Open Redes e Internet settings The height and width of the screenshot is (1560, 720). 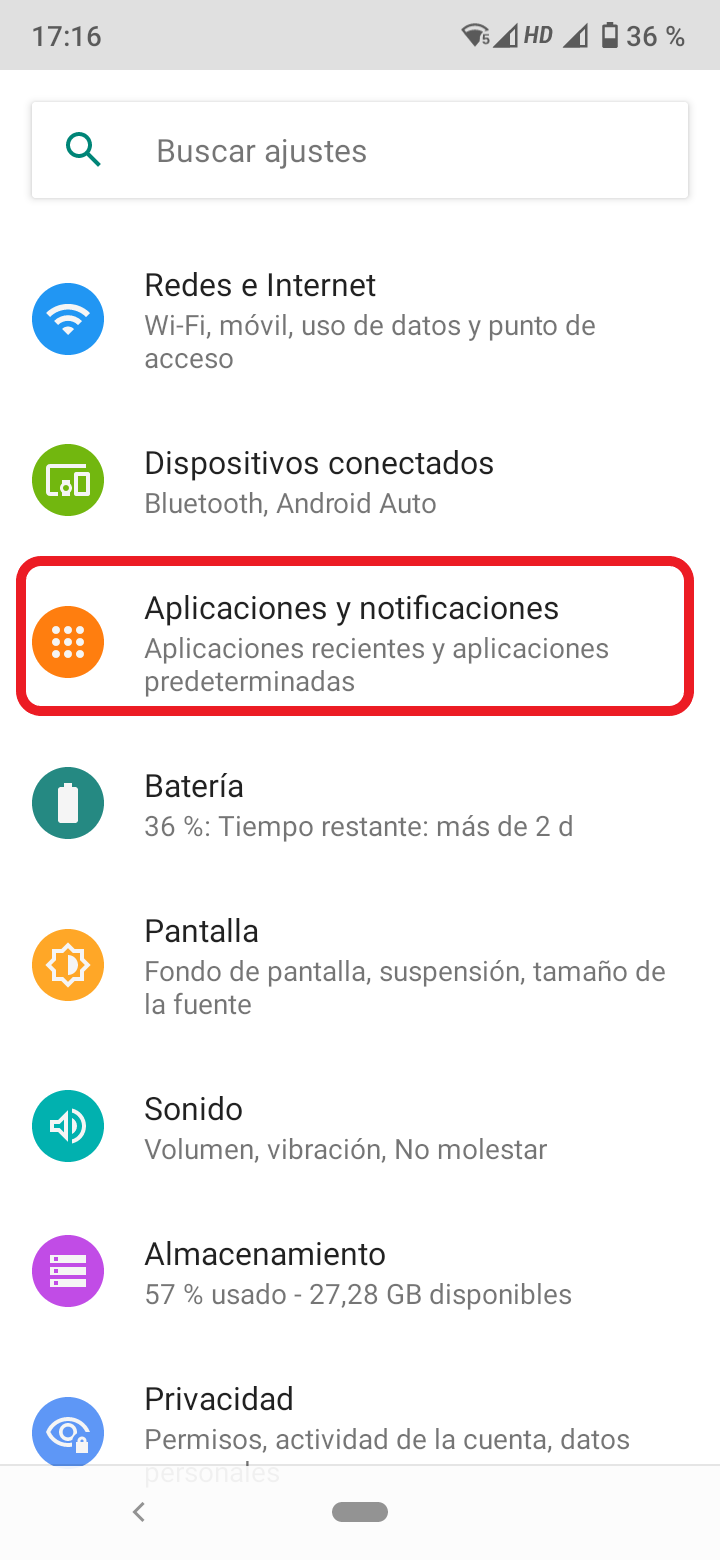tap(360, 320)
